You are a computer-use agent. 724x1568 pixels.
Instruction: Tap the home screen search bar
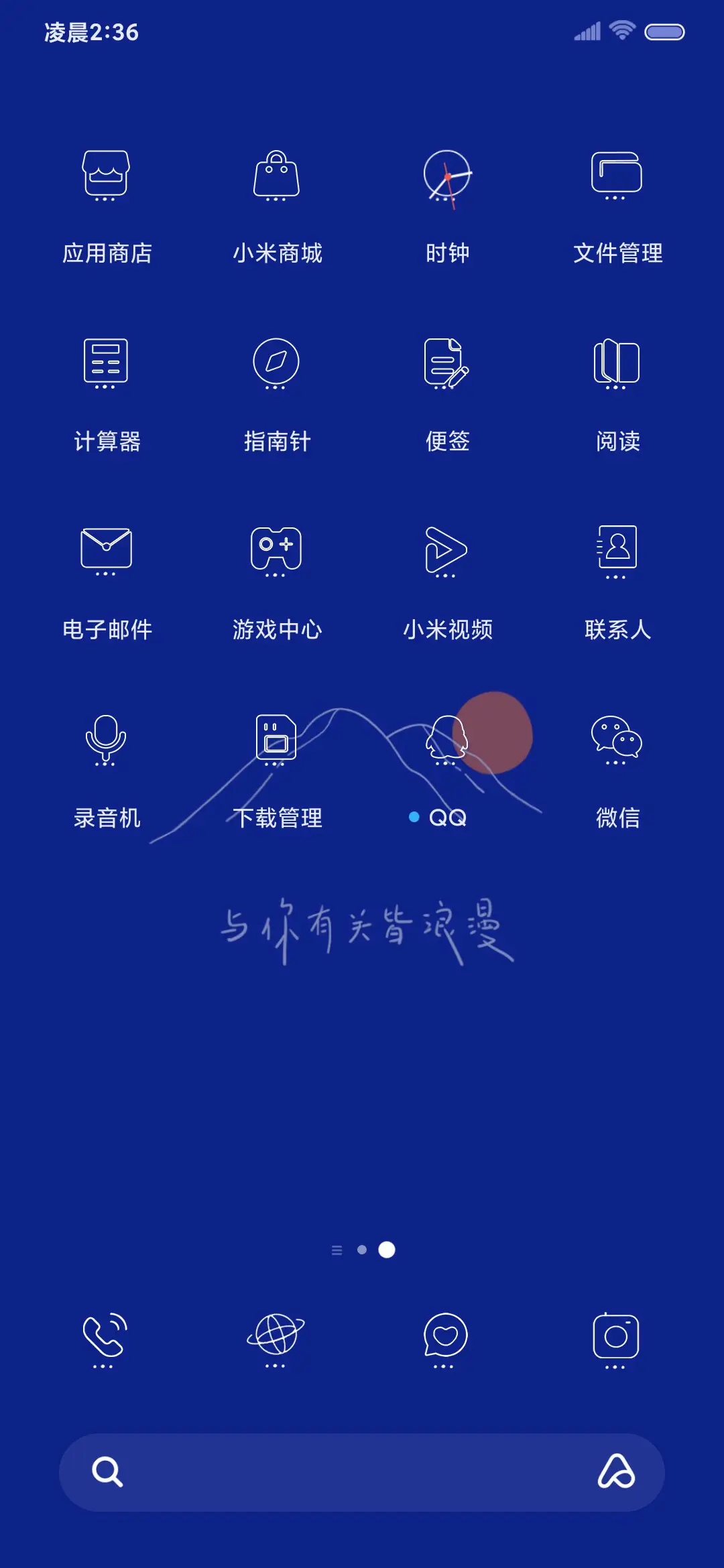click(x=349, y=1473)
